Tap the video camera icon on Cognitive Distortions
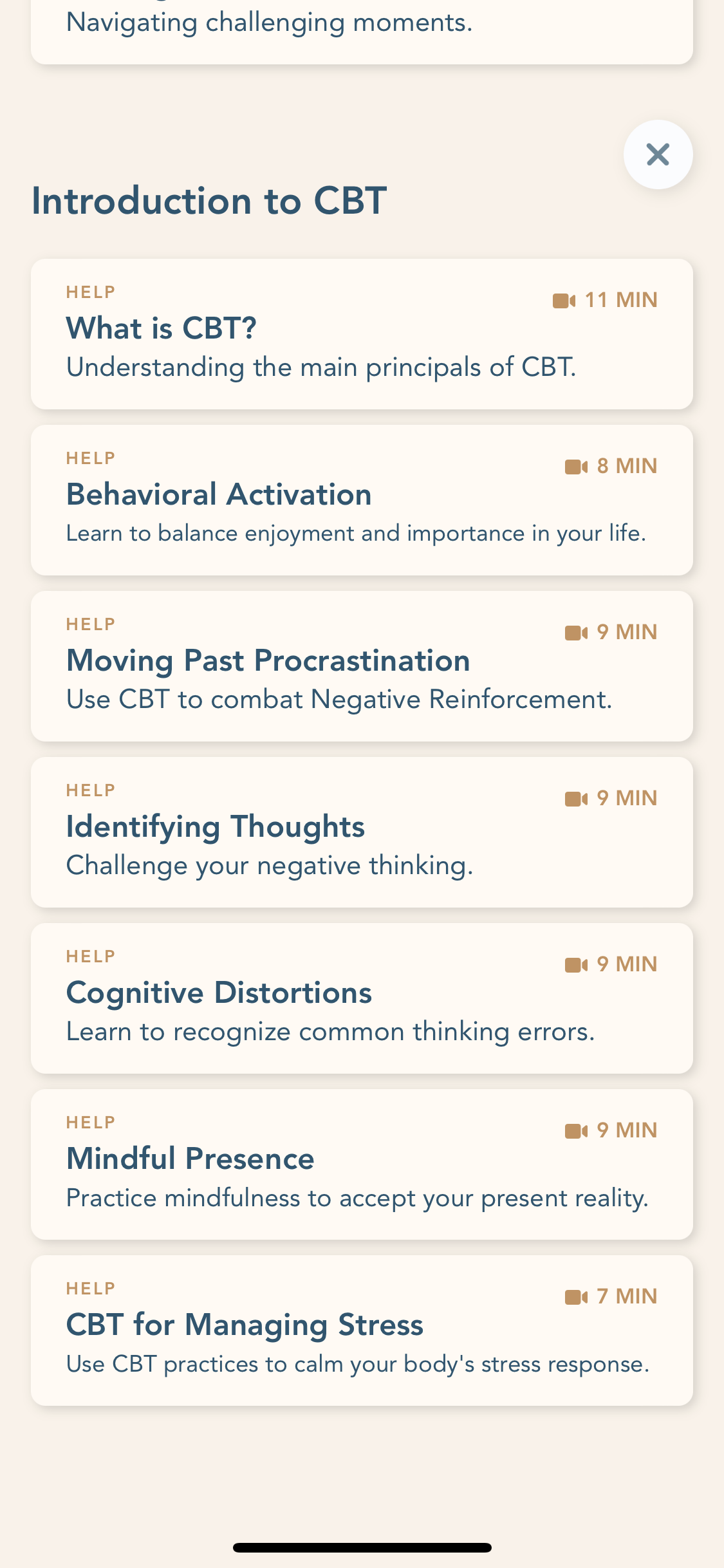Viewport: 724px width, 1568px height. (575, 964)
